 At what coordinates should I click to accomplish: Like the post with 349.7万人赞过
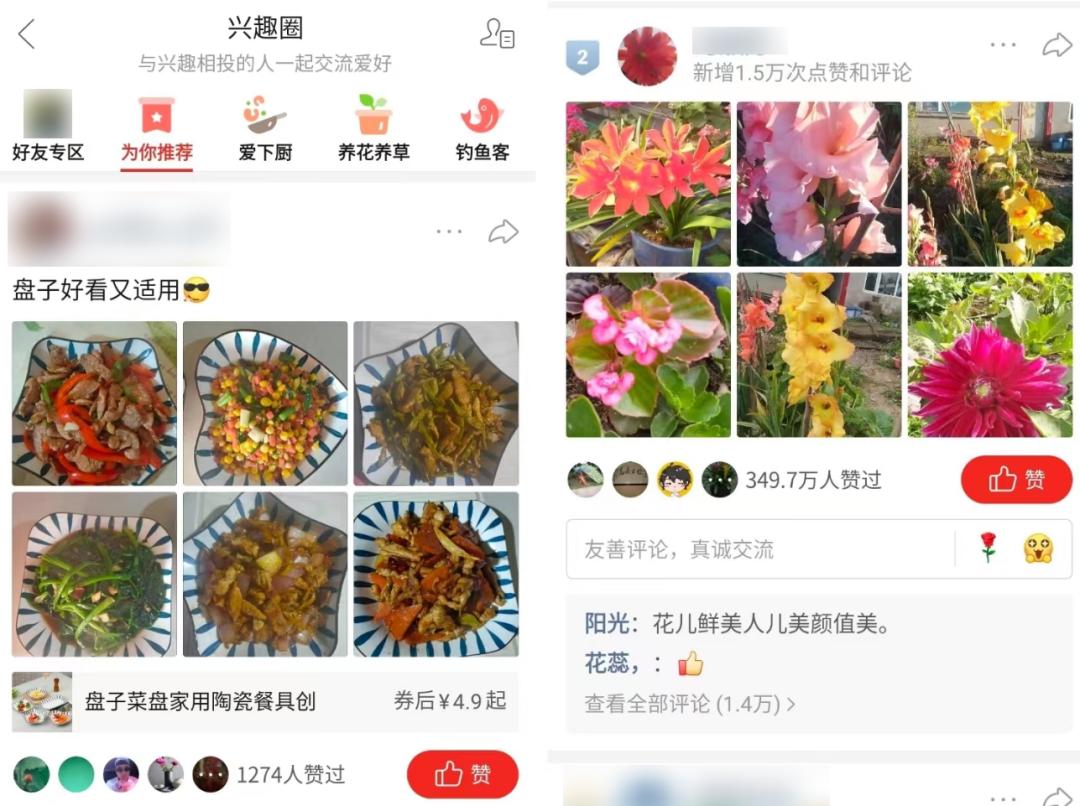1016,480
